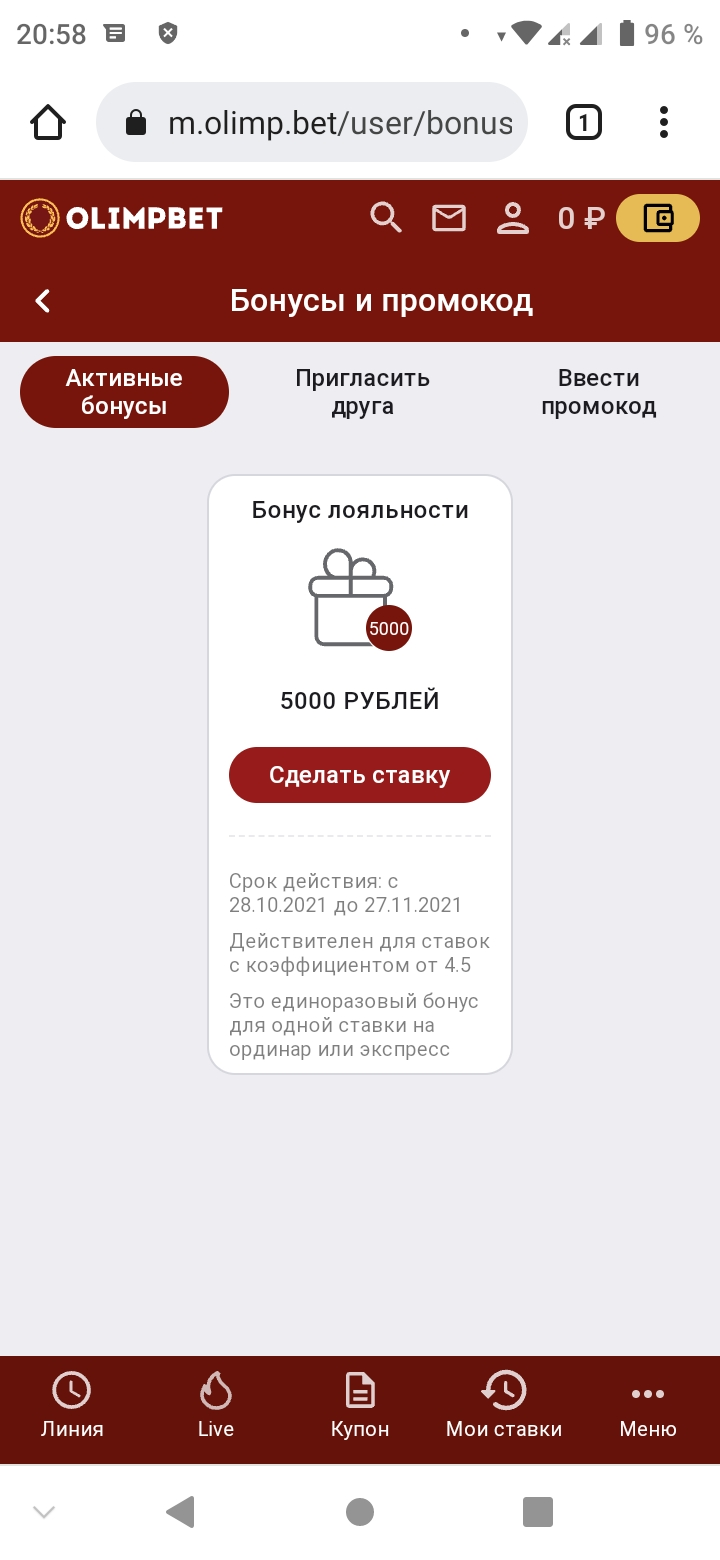Switch to the Ввести промокод tab
The image size is (720, 1560).
(598, 392)
